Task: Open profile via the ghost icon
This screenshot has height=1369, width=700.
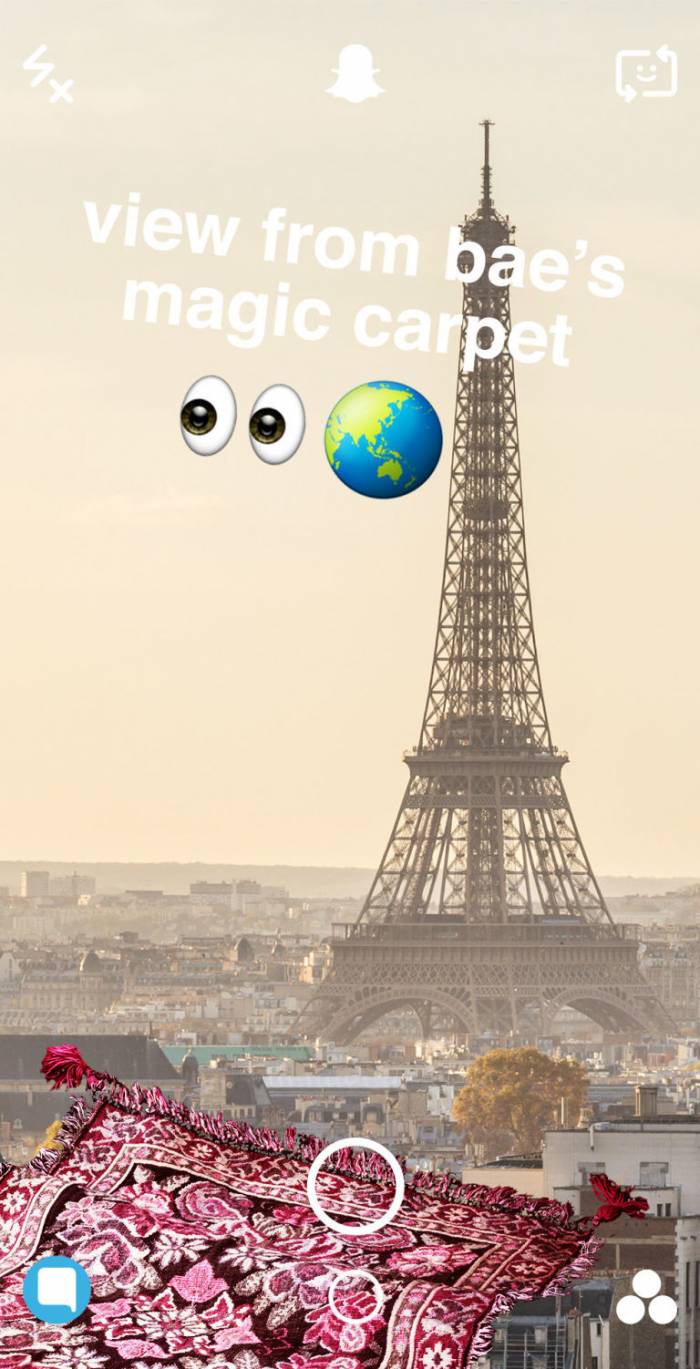Action: pyautogui.click(x=354, y=73)
